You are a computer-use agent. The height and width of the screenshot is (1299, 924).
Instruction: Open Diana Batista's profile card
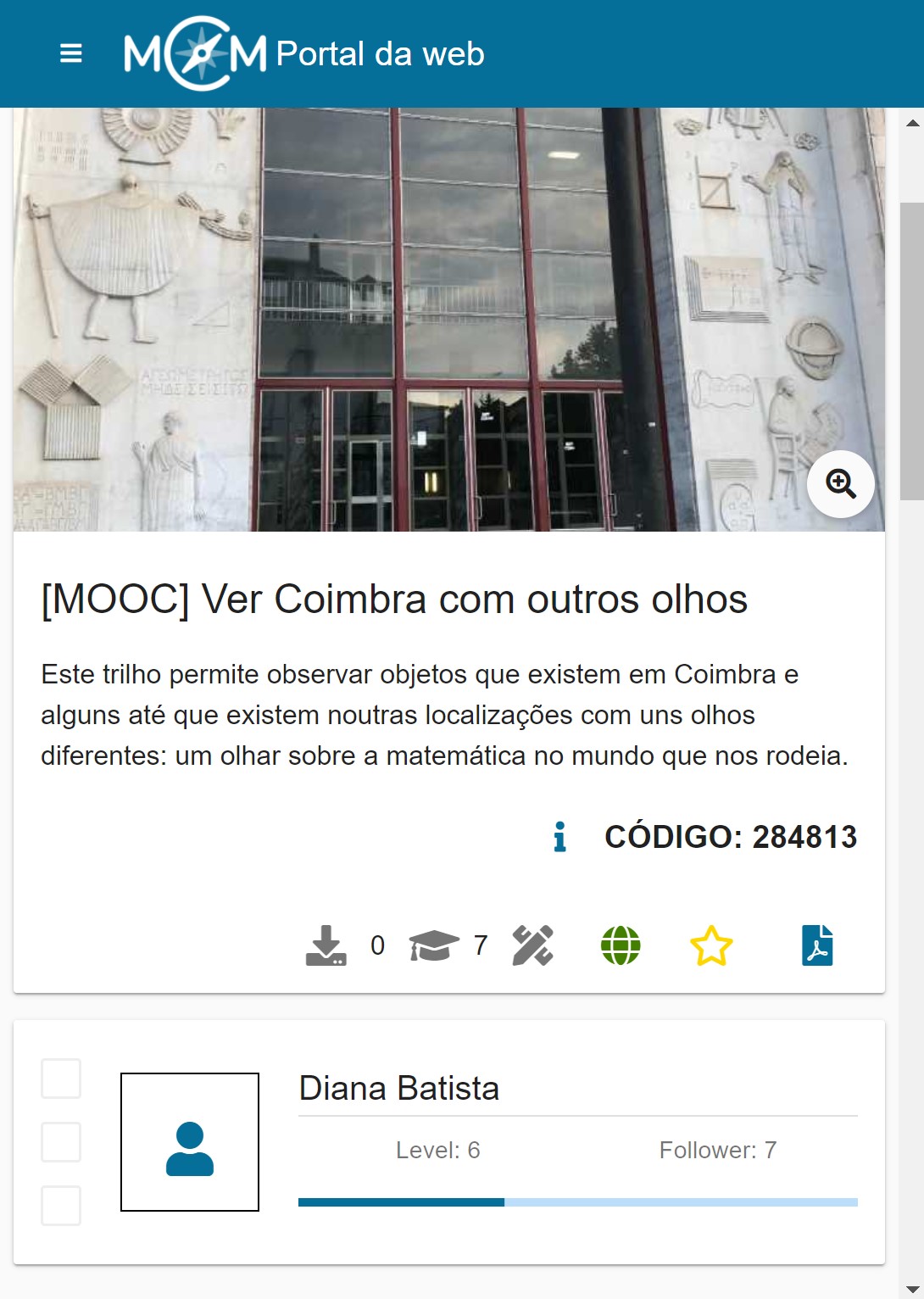pyautogui.click(x=399, y=1089)
